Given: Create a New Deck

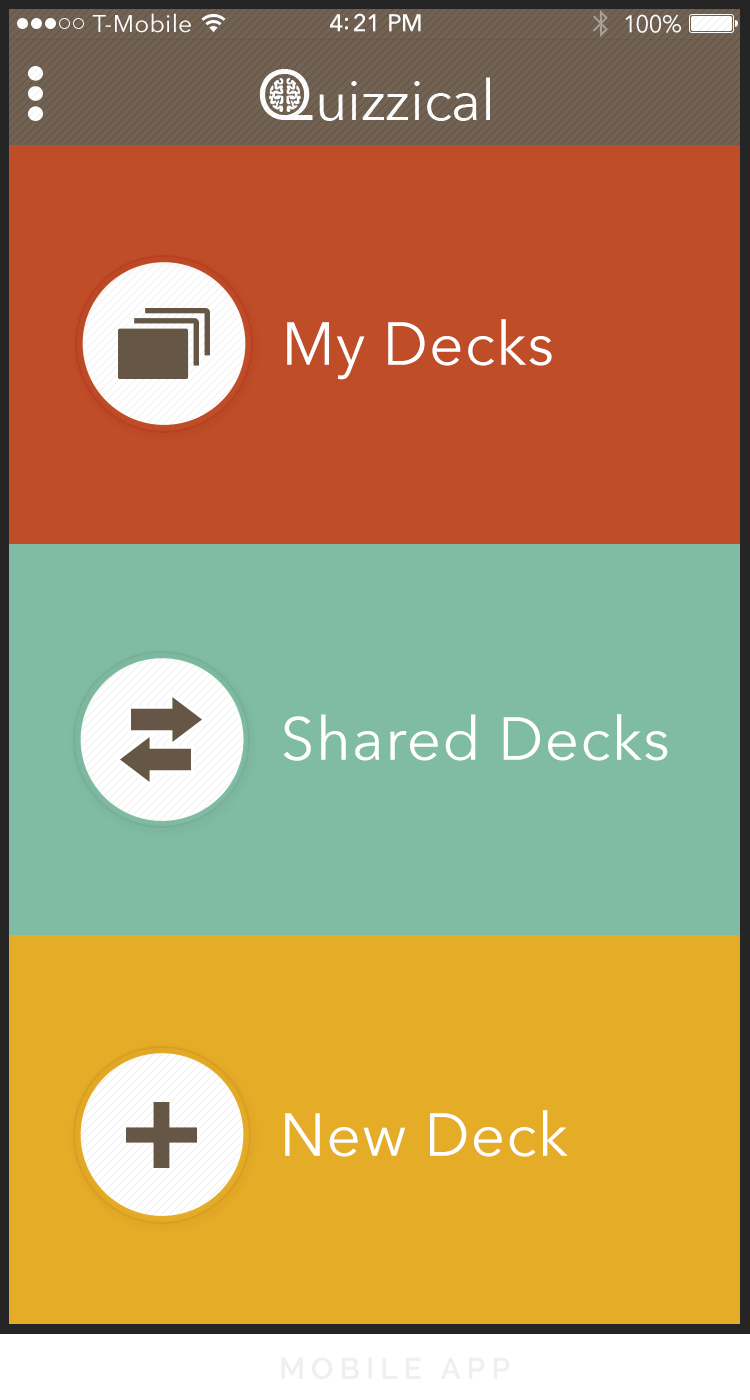Looking at the screenshot, I should coord(374,1135).
